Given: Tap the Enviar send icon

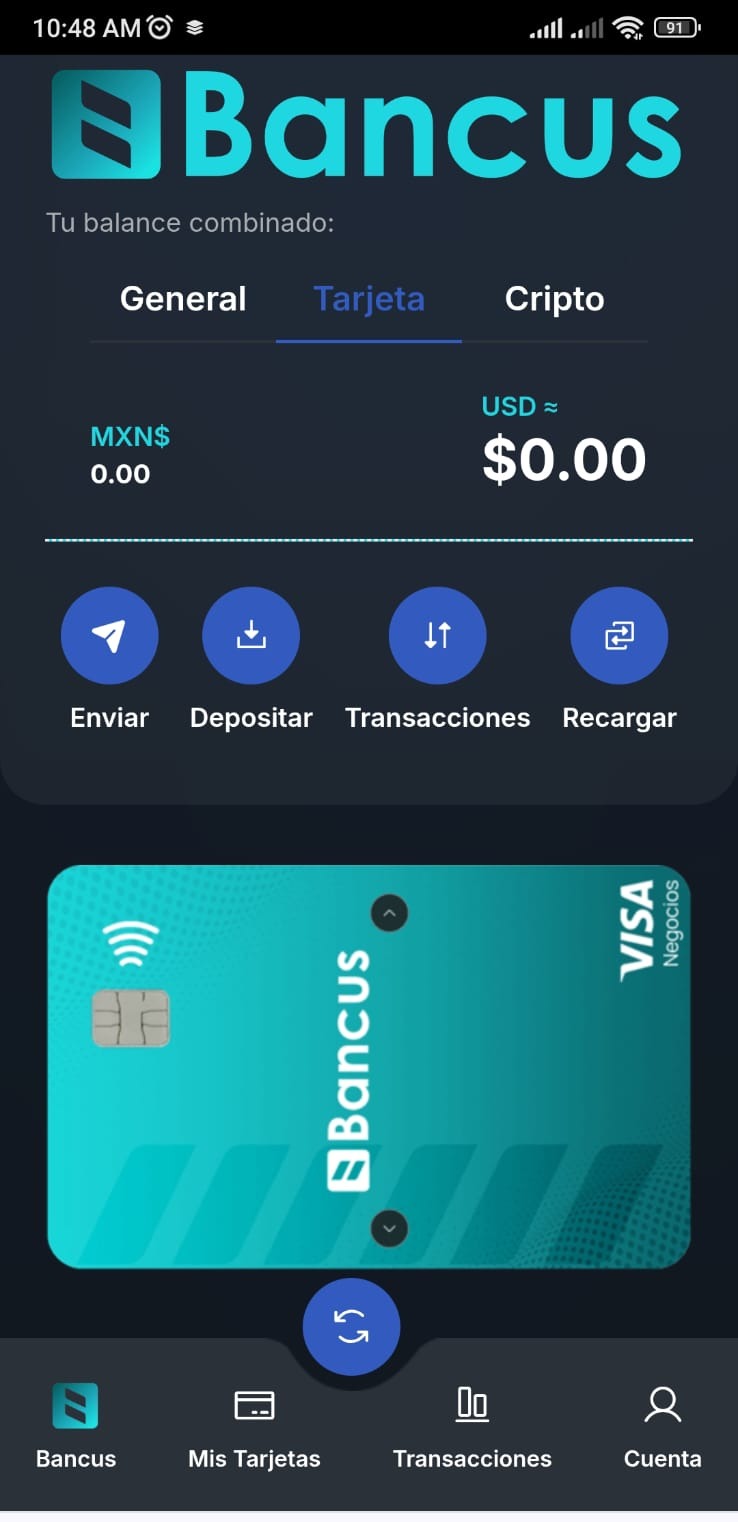Looking at the screenshot, I should pyautogui.click(x=110, y=635).
